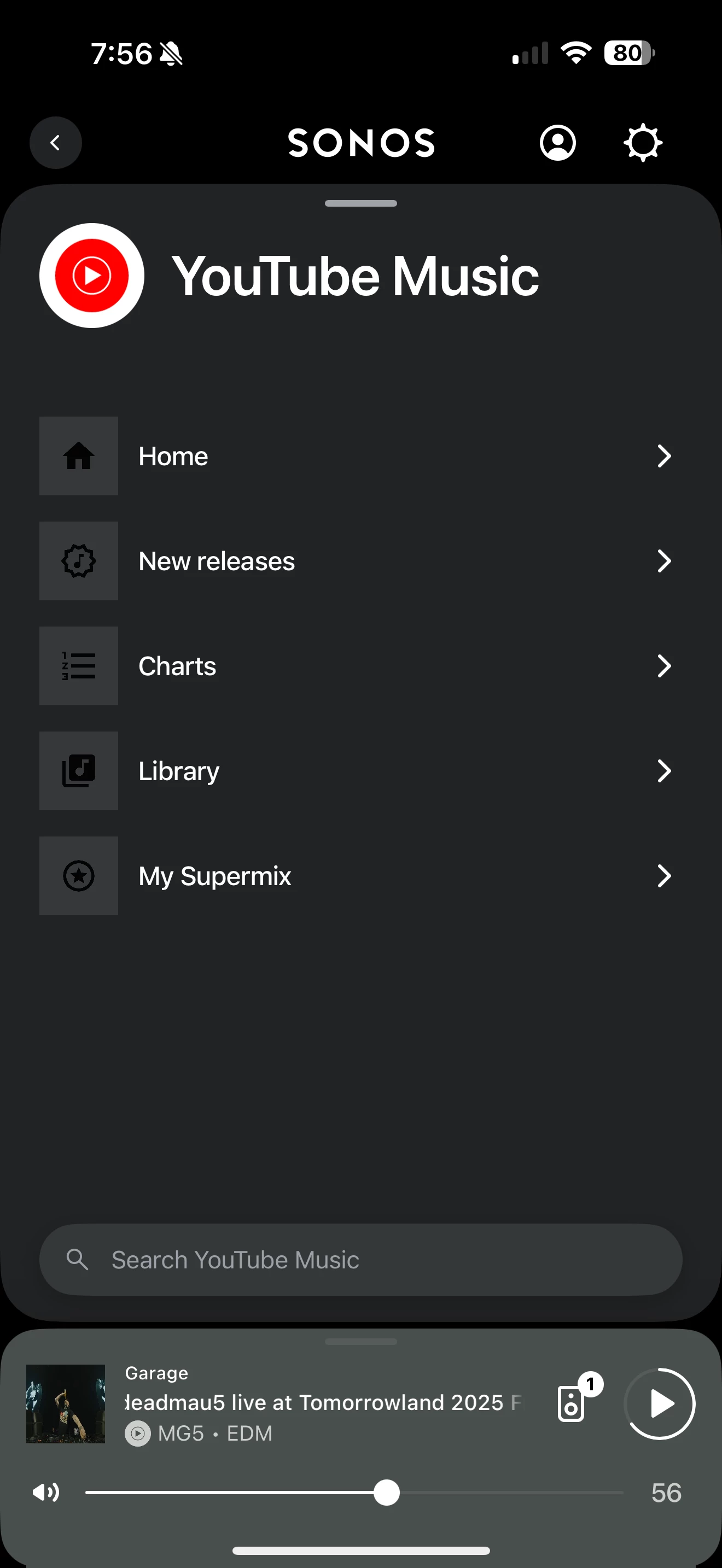Image resolution: width=722 pixels, height=1568 pixels.
Task: Go back using the back arrow
Action: point(55,143)
